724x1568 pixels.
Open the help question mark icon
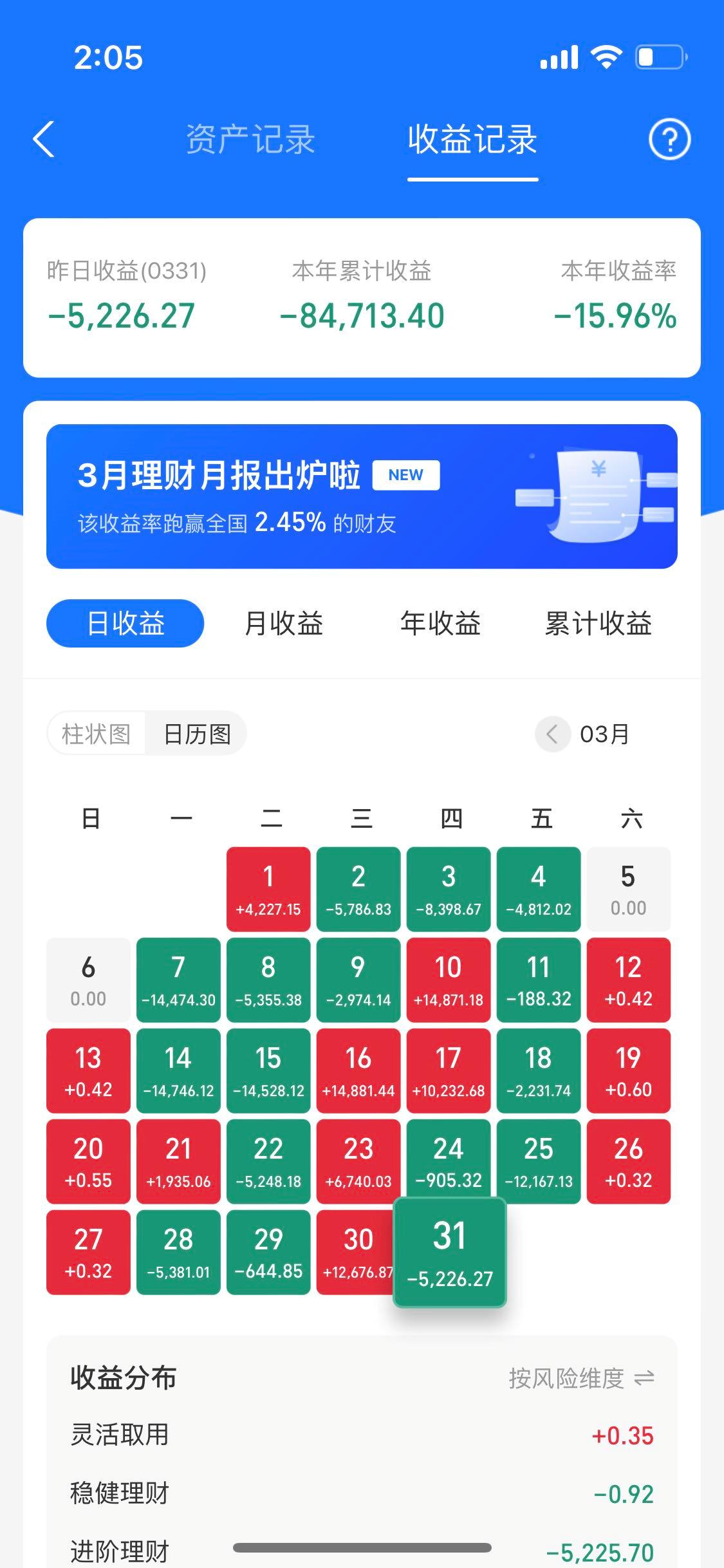[x=669, y=139]
